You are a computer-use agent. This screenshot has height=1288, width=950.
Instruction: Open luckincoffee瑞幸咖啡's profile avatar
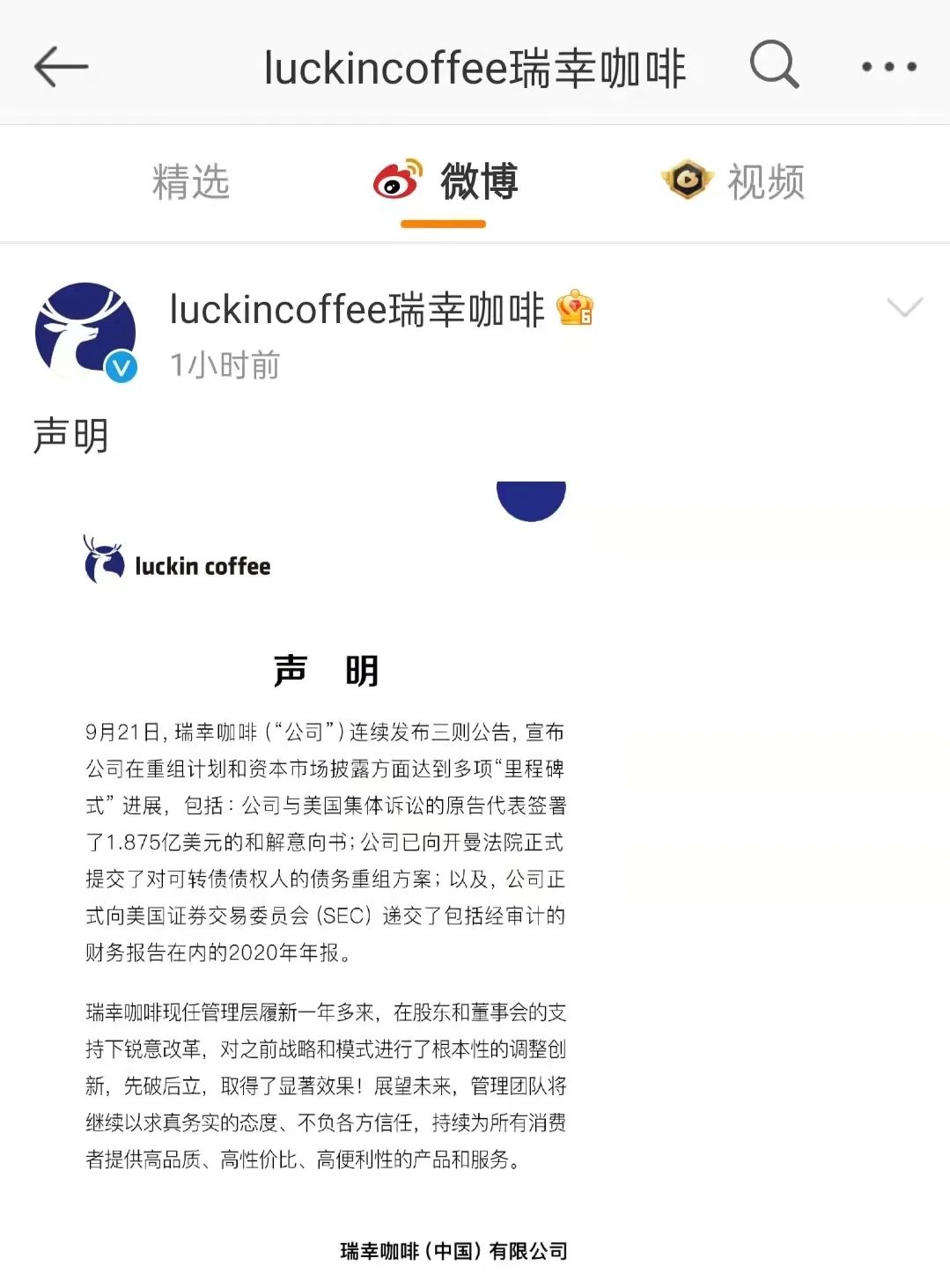[85, 332]
